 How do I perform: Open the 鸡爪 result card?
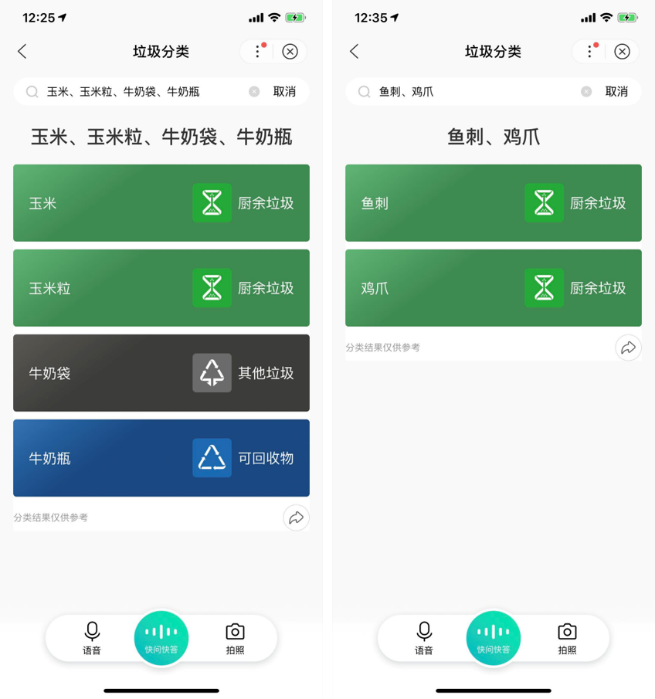(x=494, y=288)
